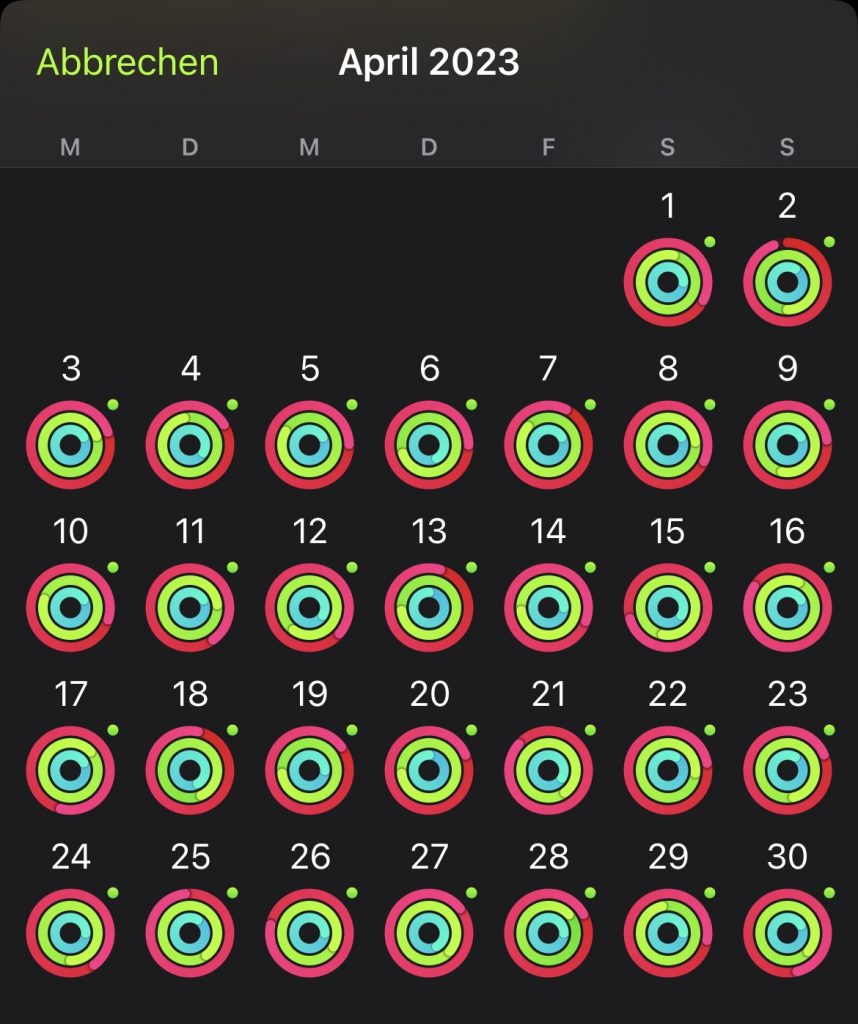Select April 28 in the calendar

548,933
